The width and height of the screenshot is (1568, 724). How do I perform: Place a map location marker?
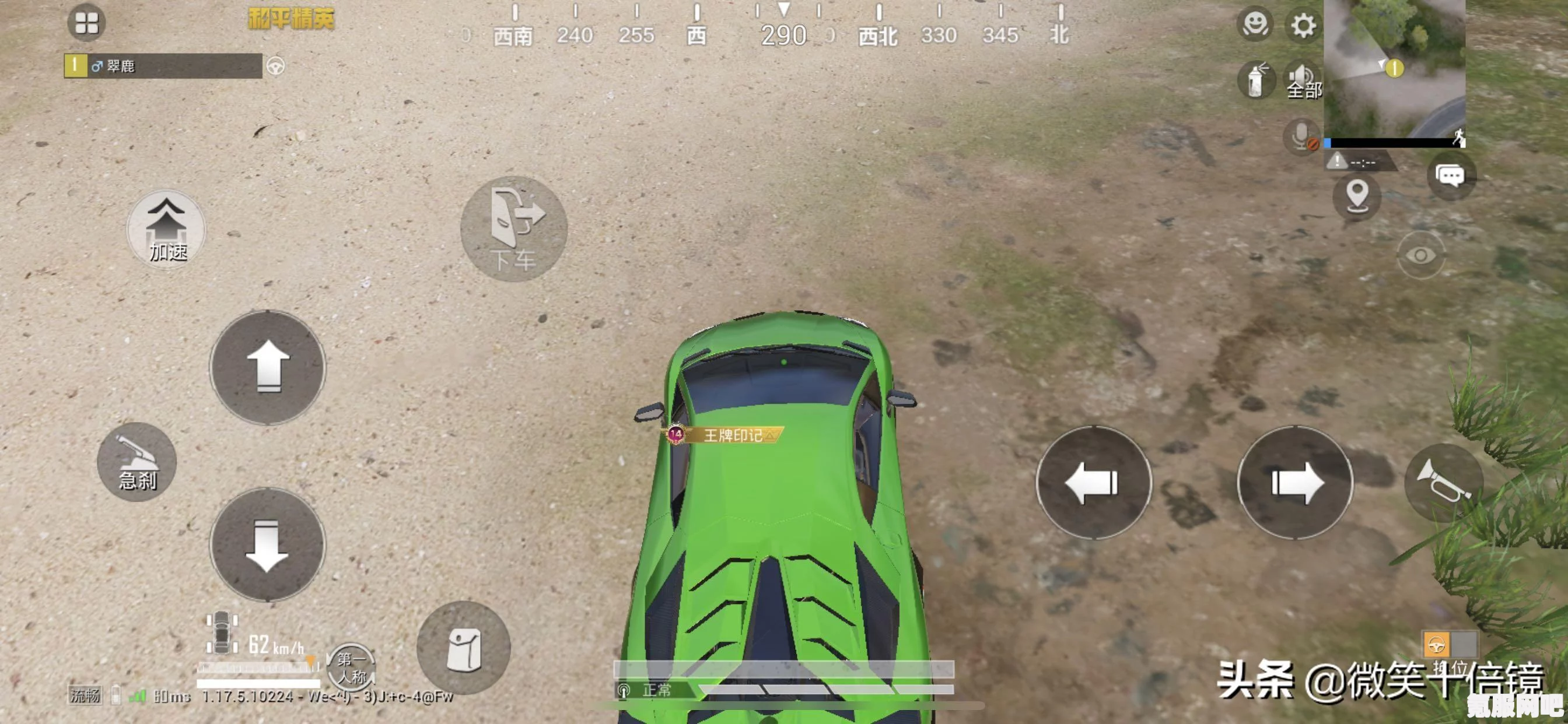1357,196
